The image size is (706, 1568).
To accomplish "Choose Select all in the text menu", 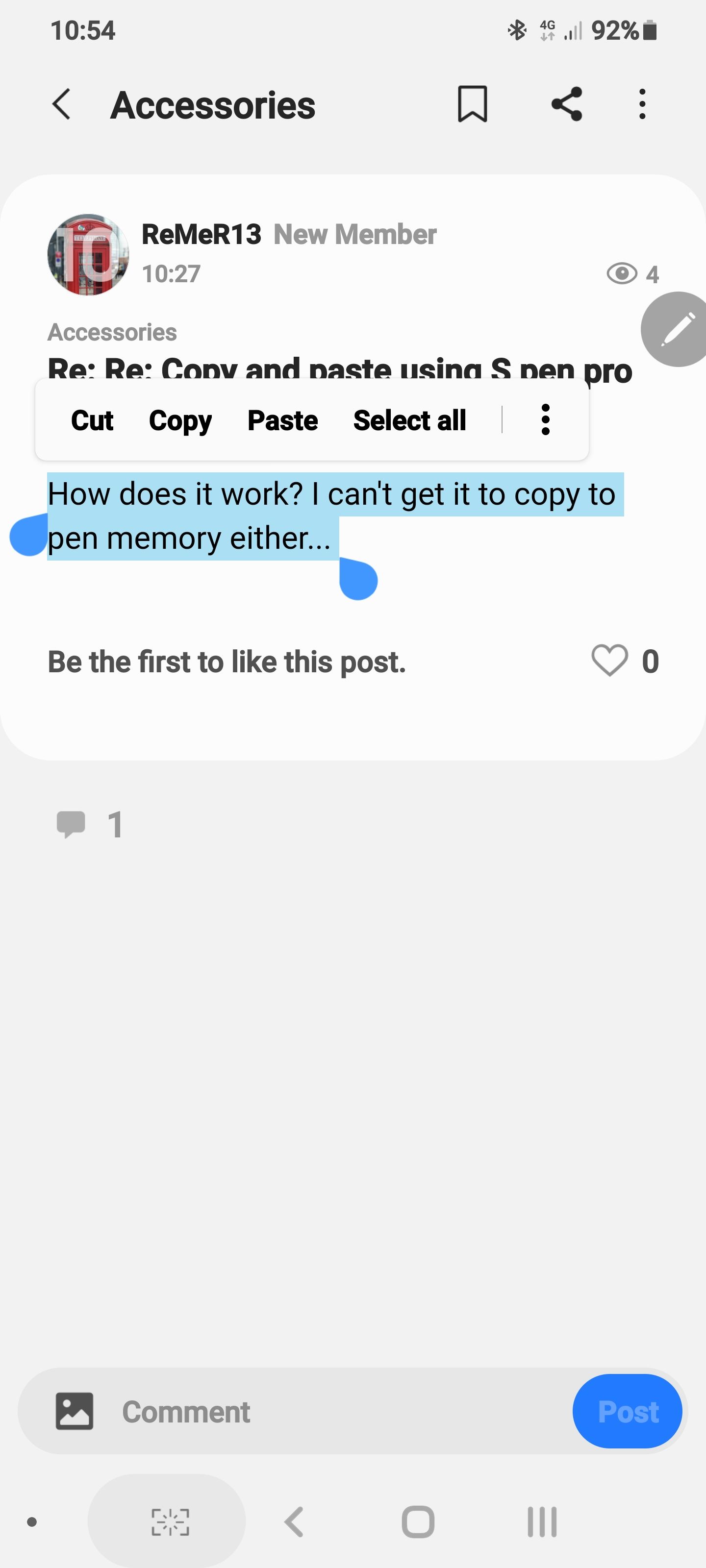I will tap(409, 419).
